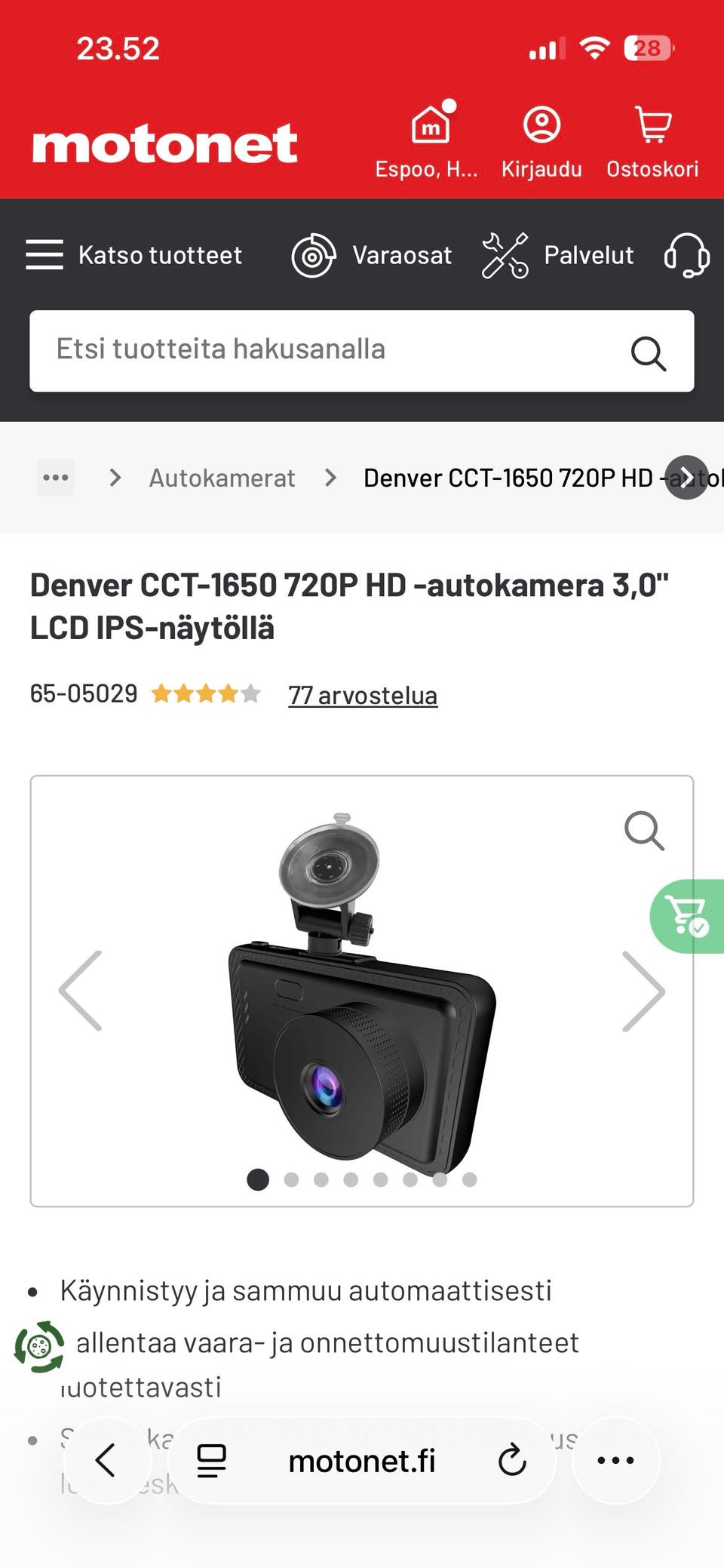Show the previous product image
Viewport: 724px width, 1568px height.
81,991
